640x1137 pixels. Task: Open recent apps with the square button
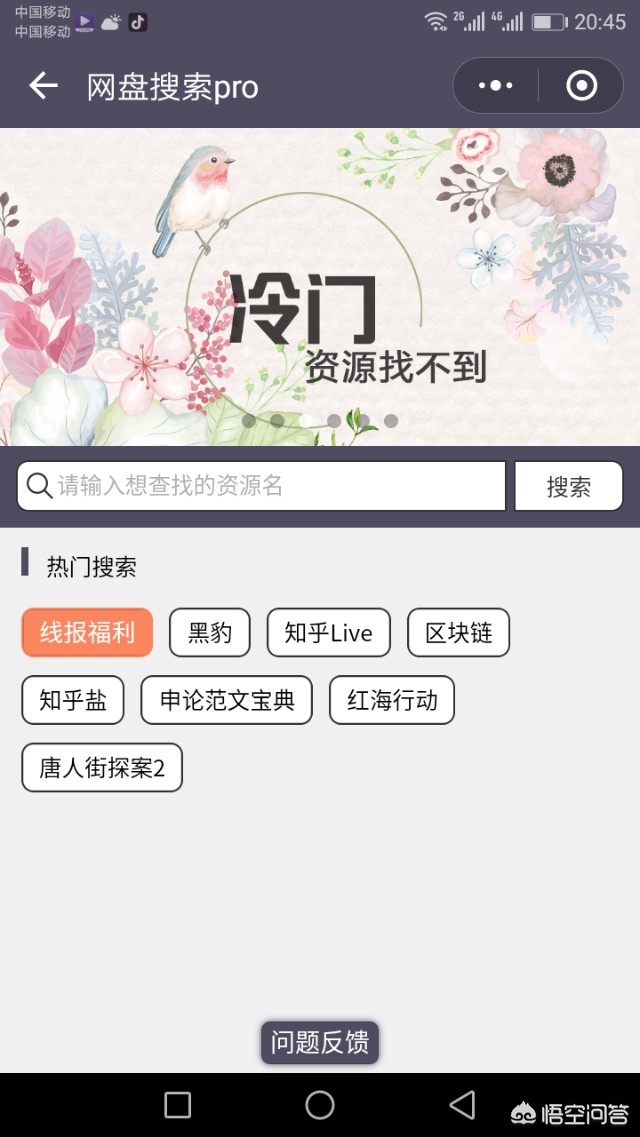pos(178,1105)
